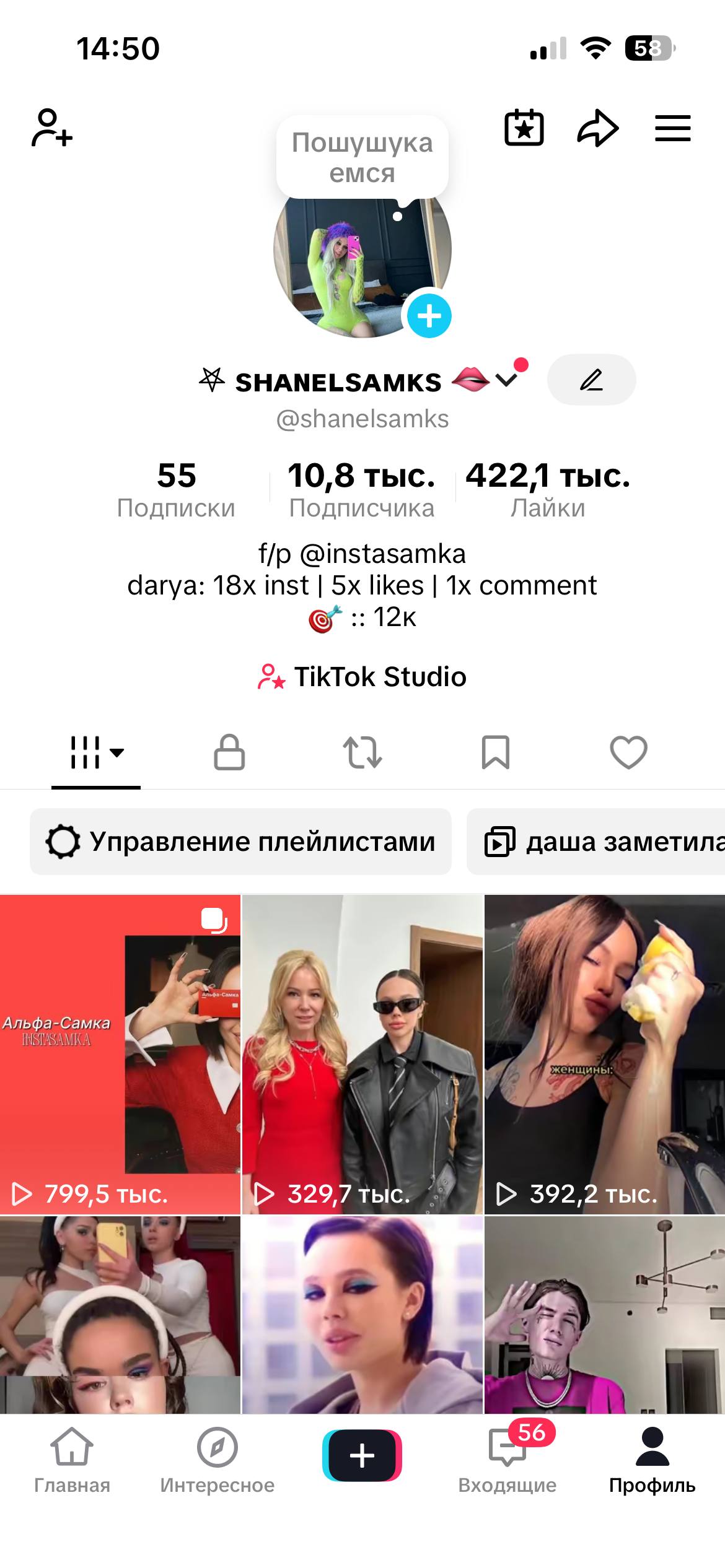This screenshot has width=725, height=1568.
Task: Open TikTok Studio
Action: click(362, 677)
